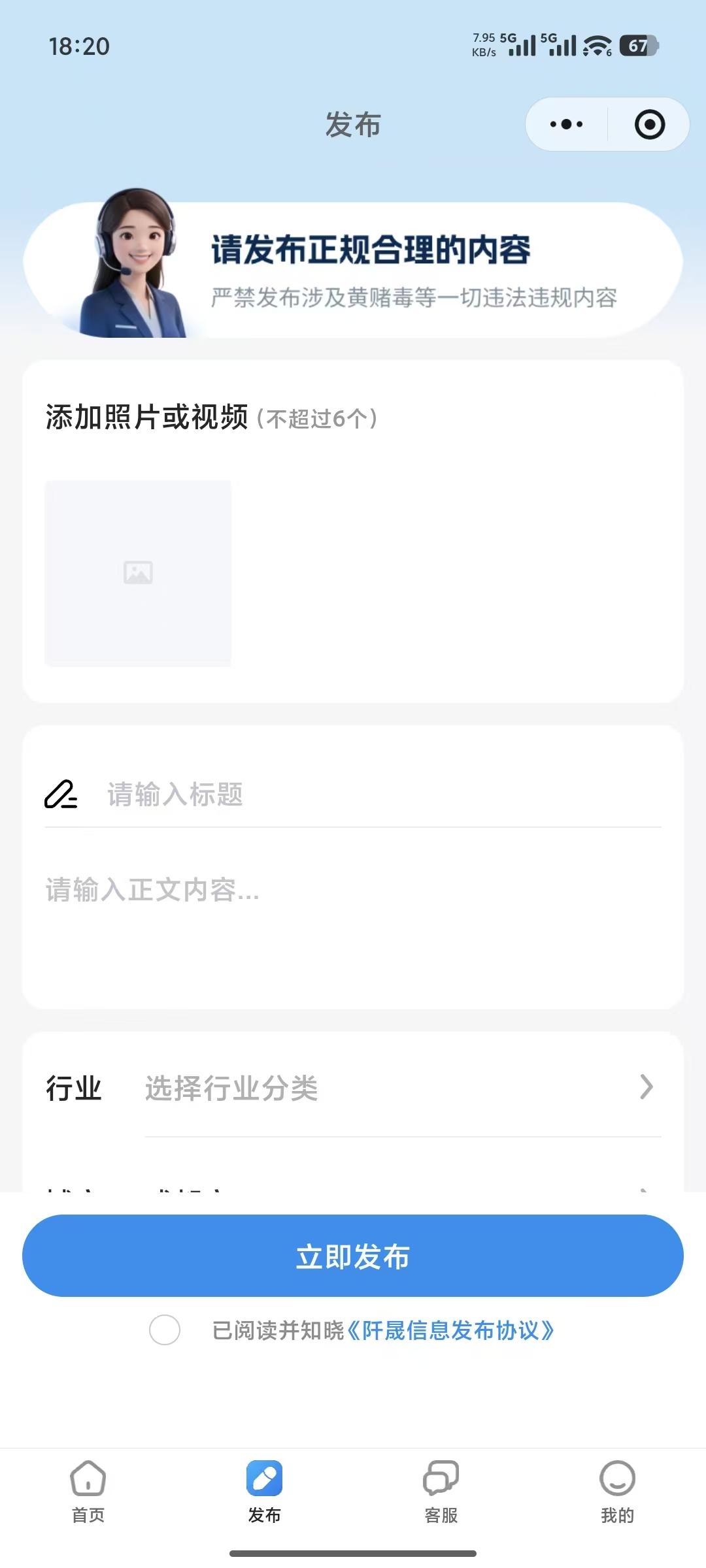Image resolution: width=706 pixels, height=1568 pixels.
Task: Tap the 立即发布 button
Action: point(353,1256)
